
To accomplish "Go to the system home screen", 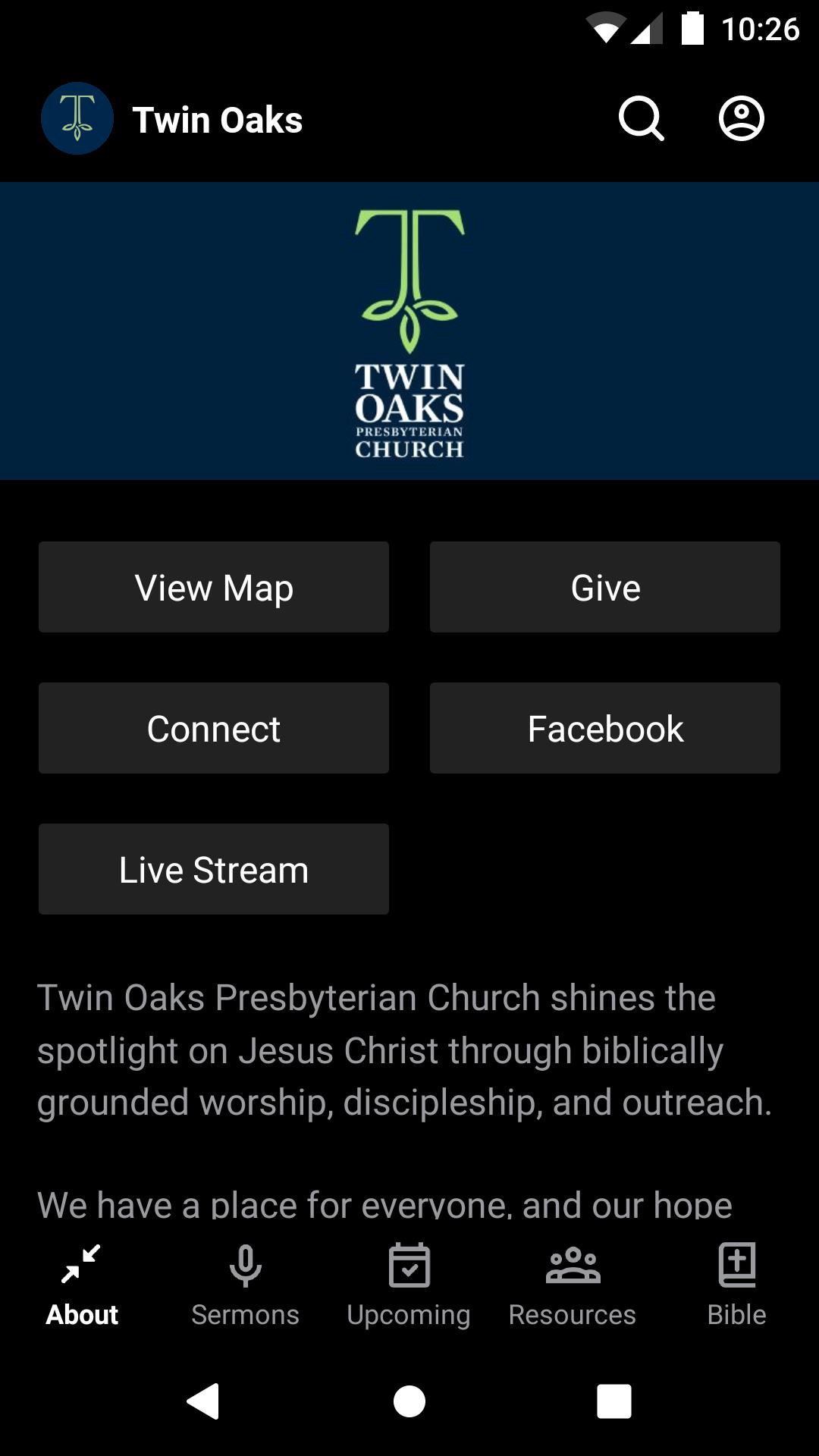I will [x=409, y=1401].
